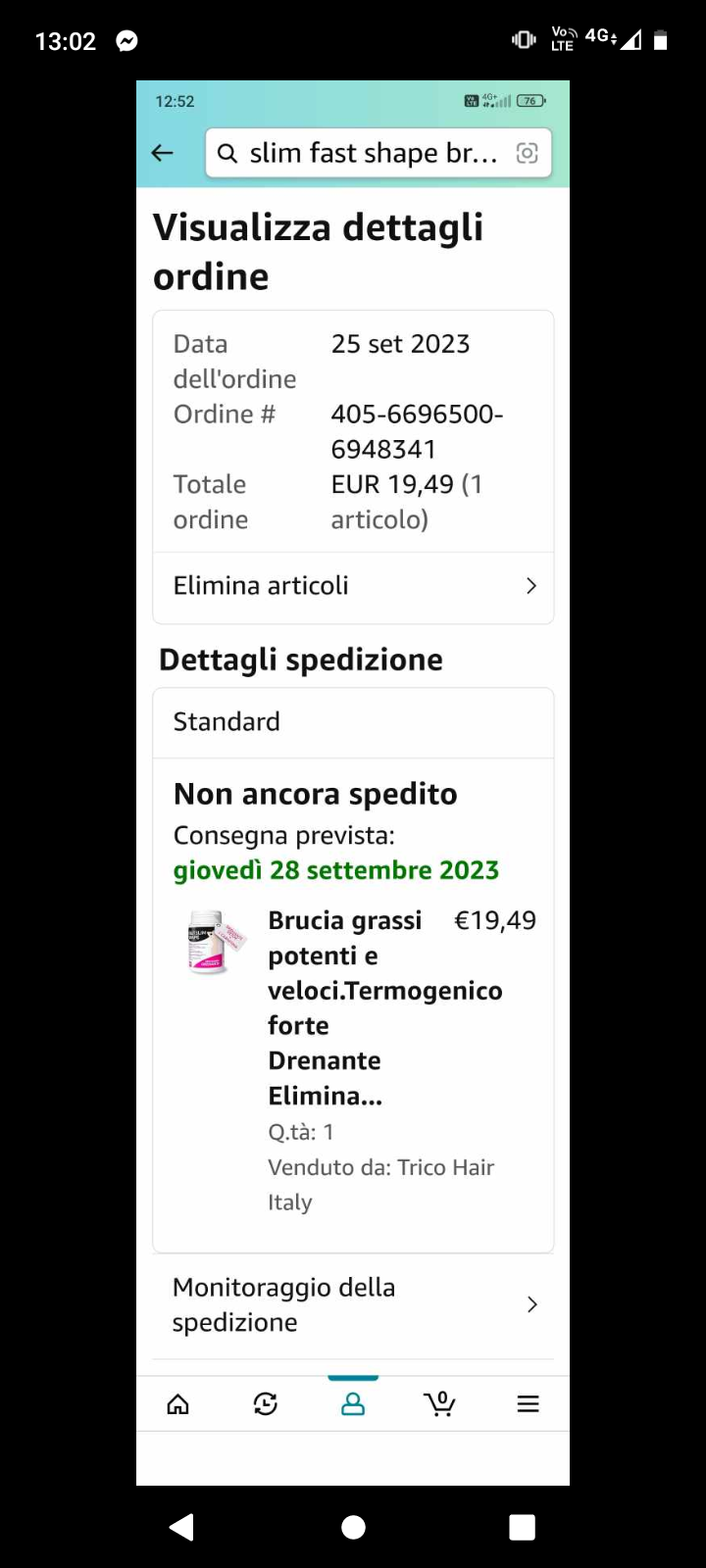Open the shopping cart tab
Screen dimensions: 706x1568
coord(440,1404)
